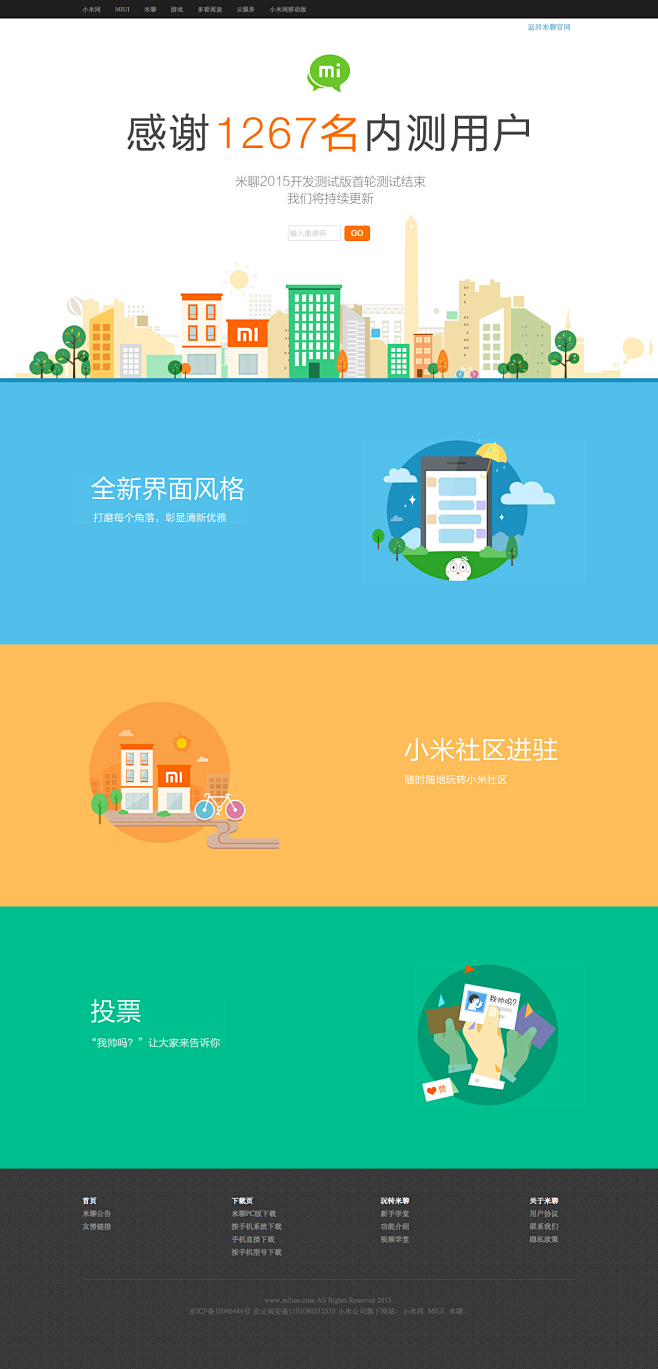The image size is (658, 1369).
Task: Open the MIUI top navigation link
Action: point(122,9)
